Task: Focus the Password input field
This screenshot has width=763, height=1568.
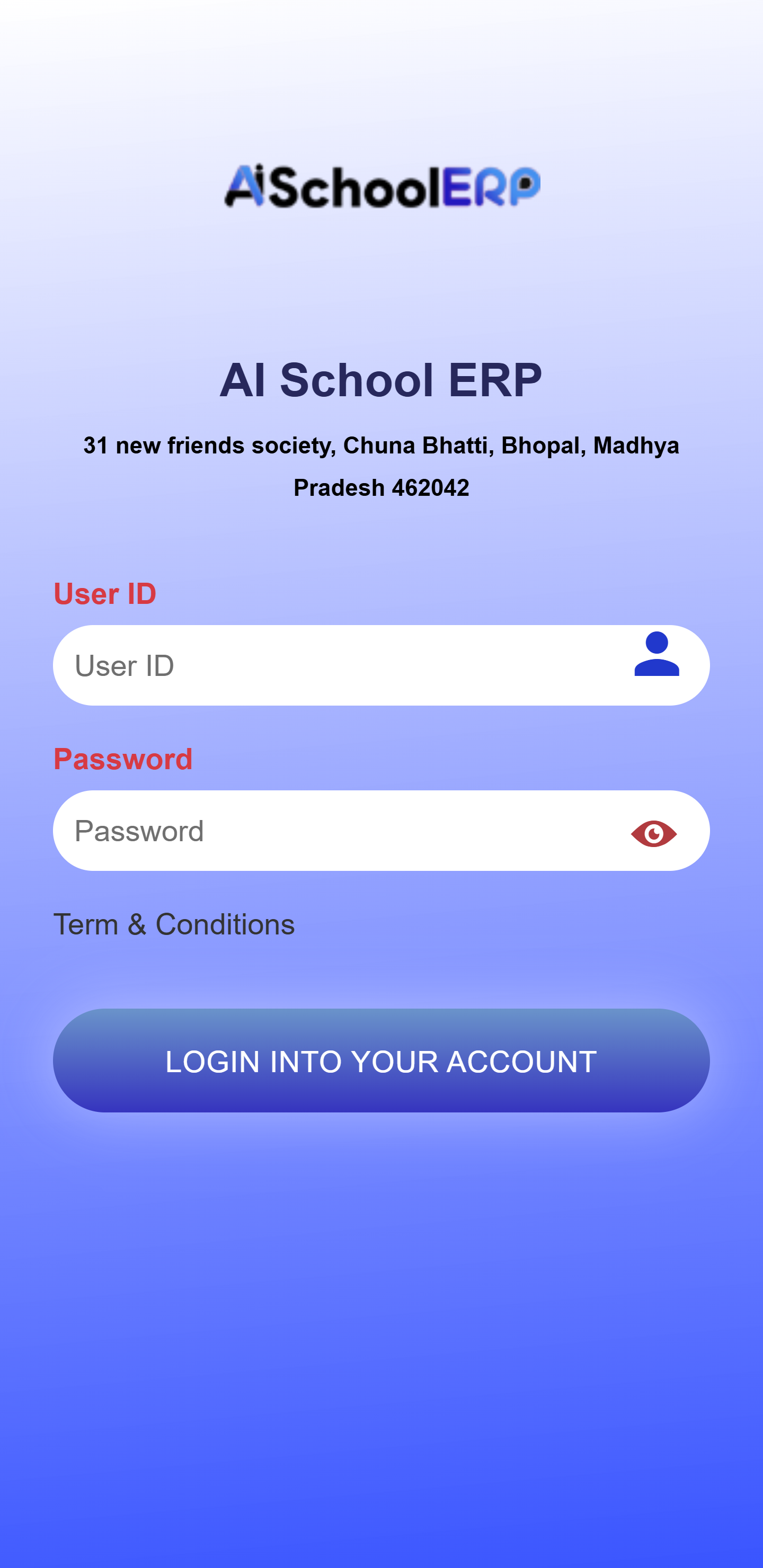Action: [x=341, y=831]
